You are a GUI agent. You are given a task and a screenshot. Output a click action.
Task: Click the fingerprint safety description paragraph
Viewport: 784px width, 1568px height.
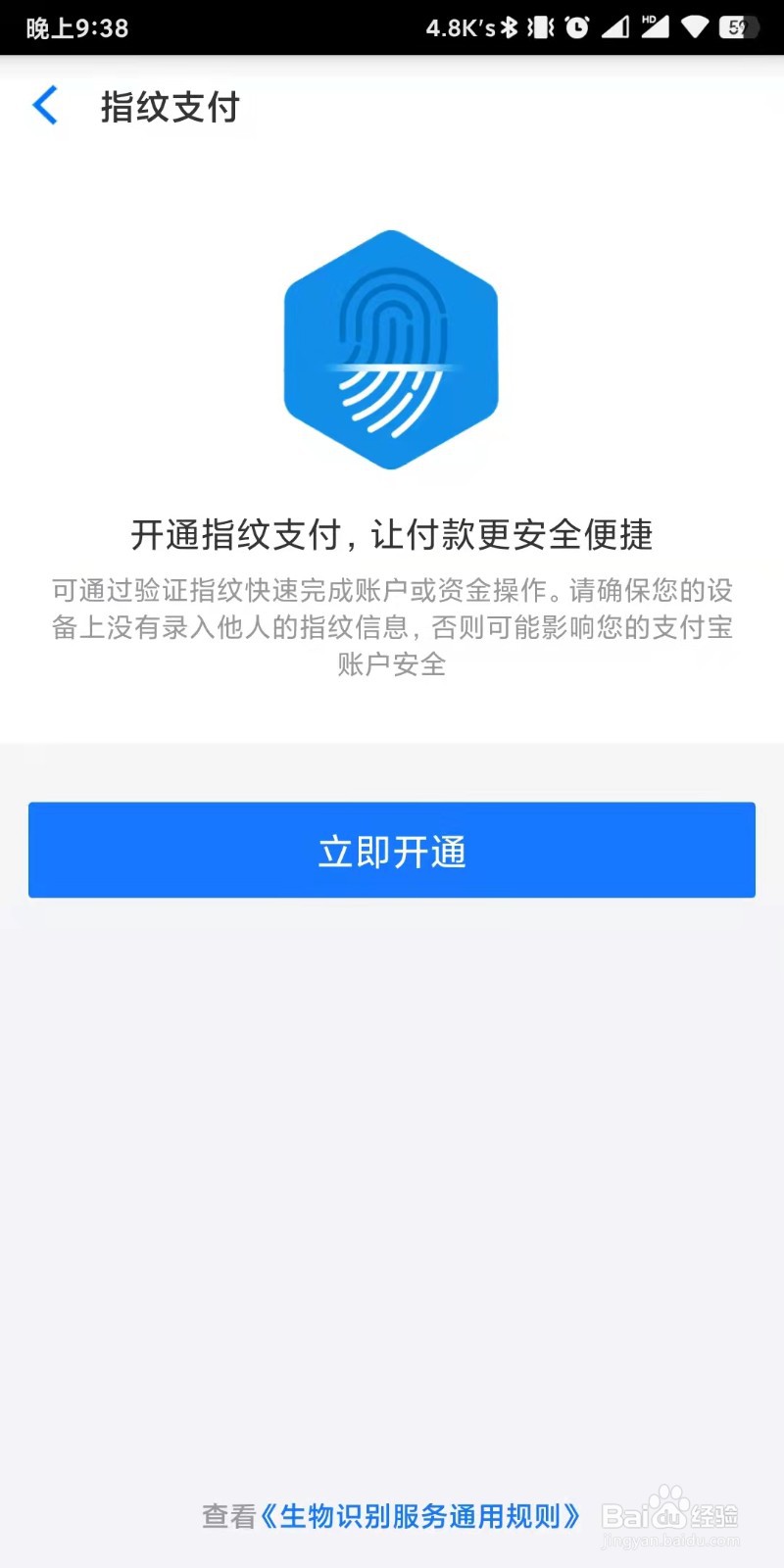click(x=392, y=628)
